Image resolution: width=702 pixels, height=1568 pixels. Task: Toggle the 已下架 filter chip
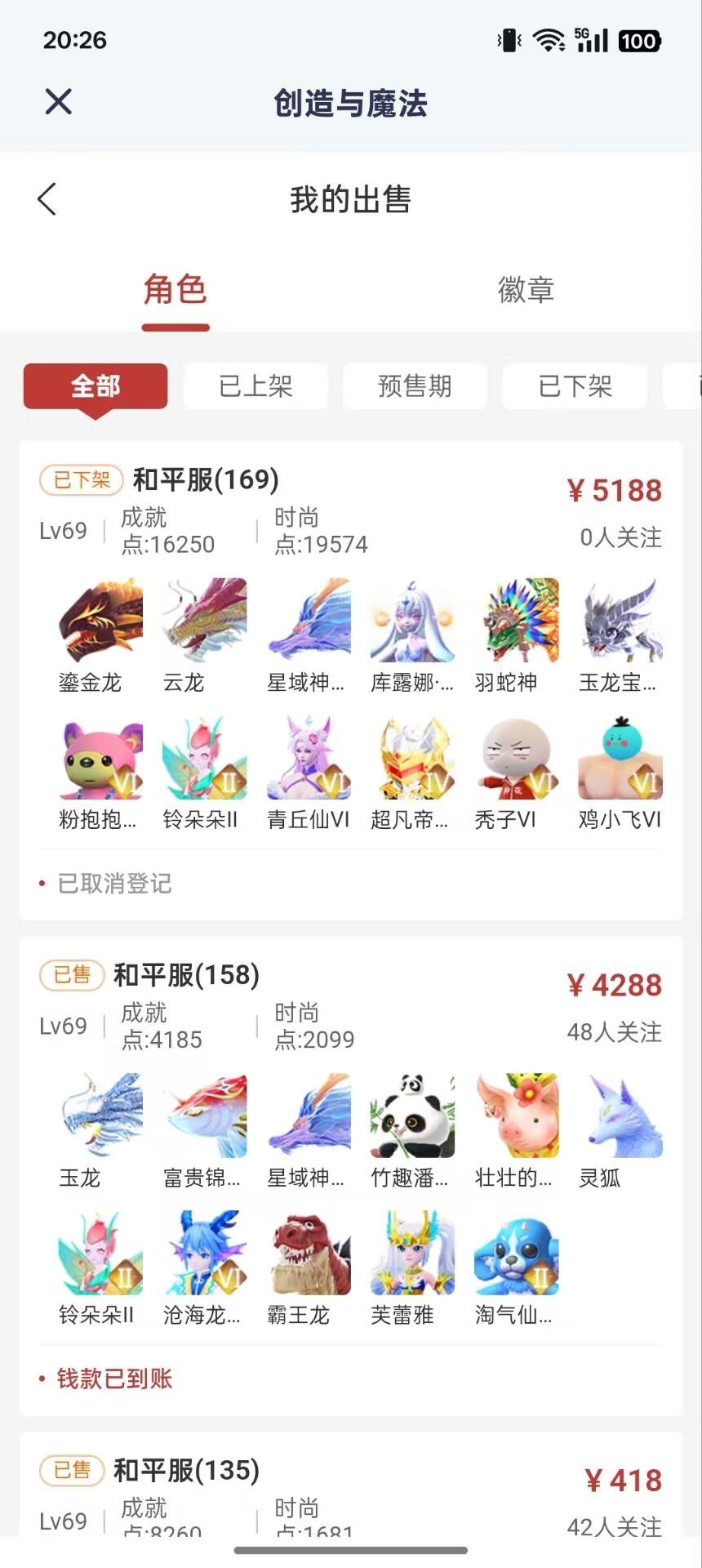(575, 386)
